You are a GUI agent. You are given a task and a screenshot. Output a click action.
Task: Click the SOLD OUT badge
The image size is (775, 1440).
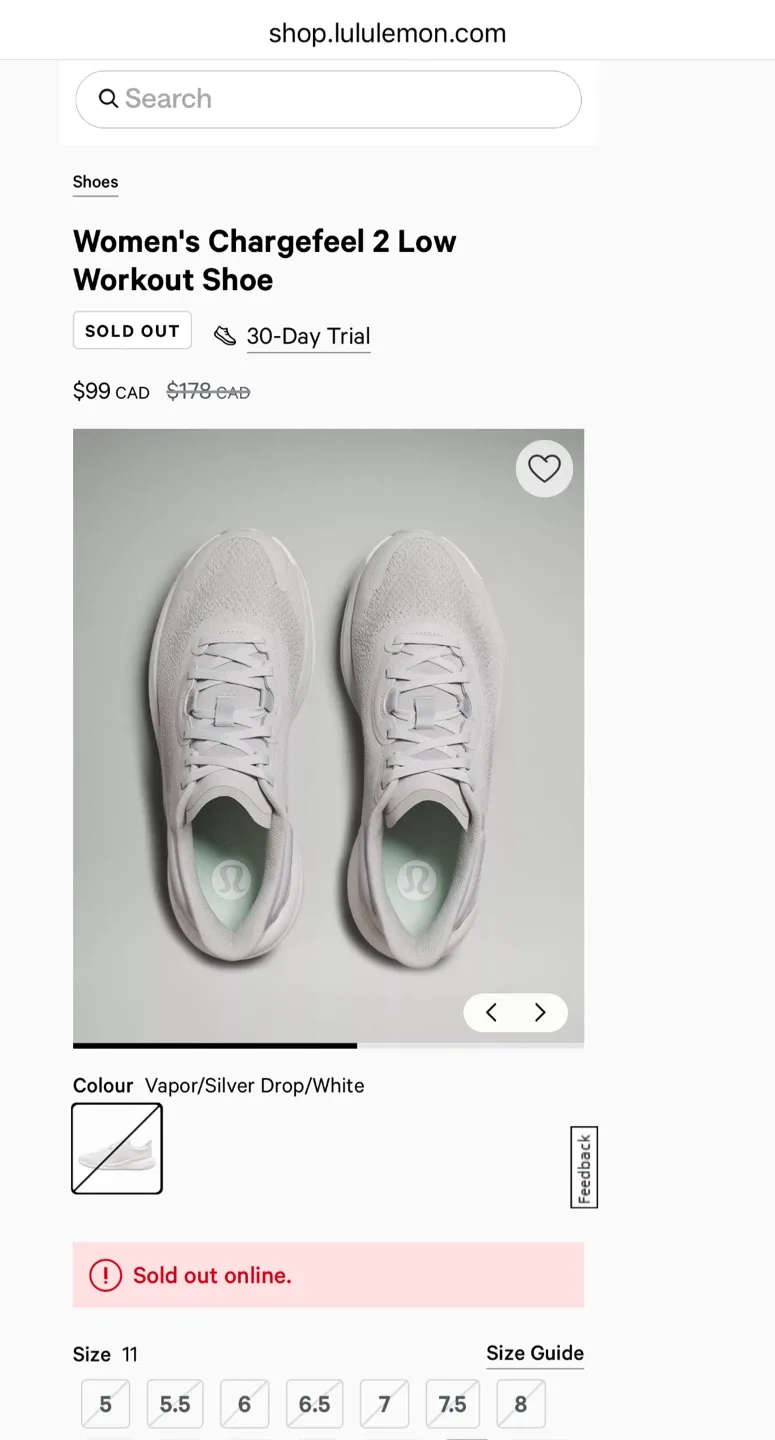tap(132, 330)
